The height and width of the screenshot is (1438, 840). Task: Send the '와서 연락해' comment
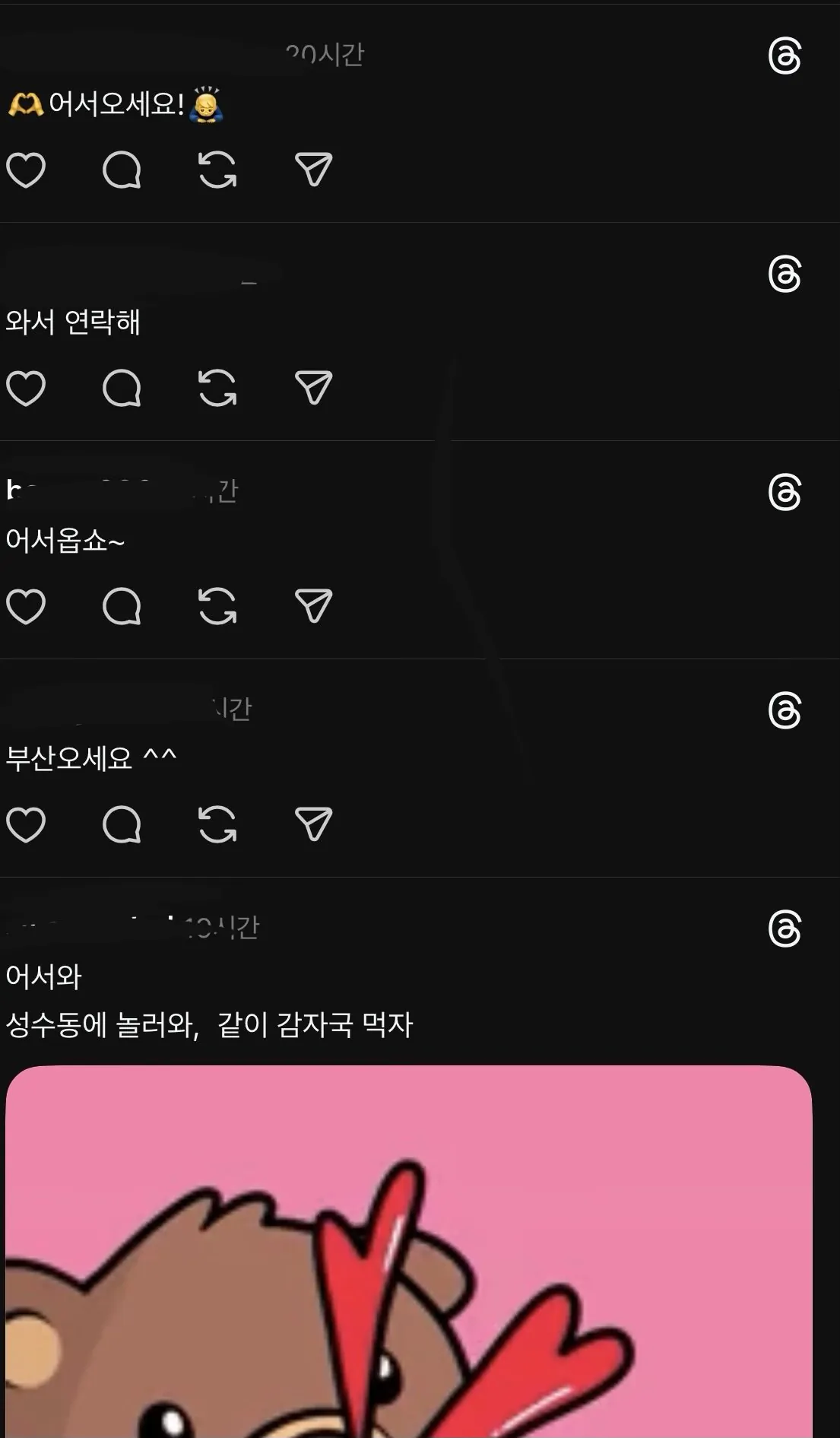313,388
